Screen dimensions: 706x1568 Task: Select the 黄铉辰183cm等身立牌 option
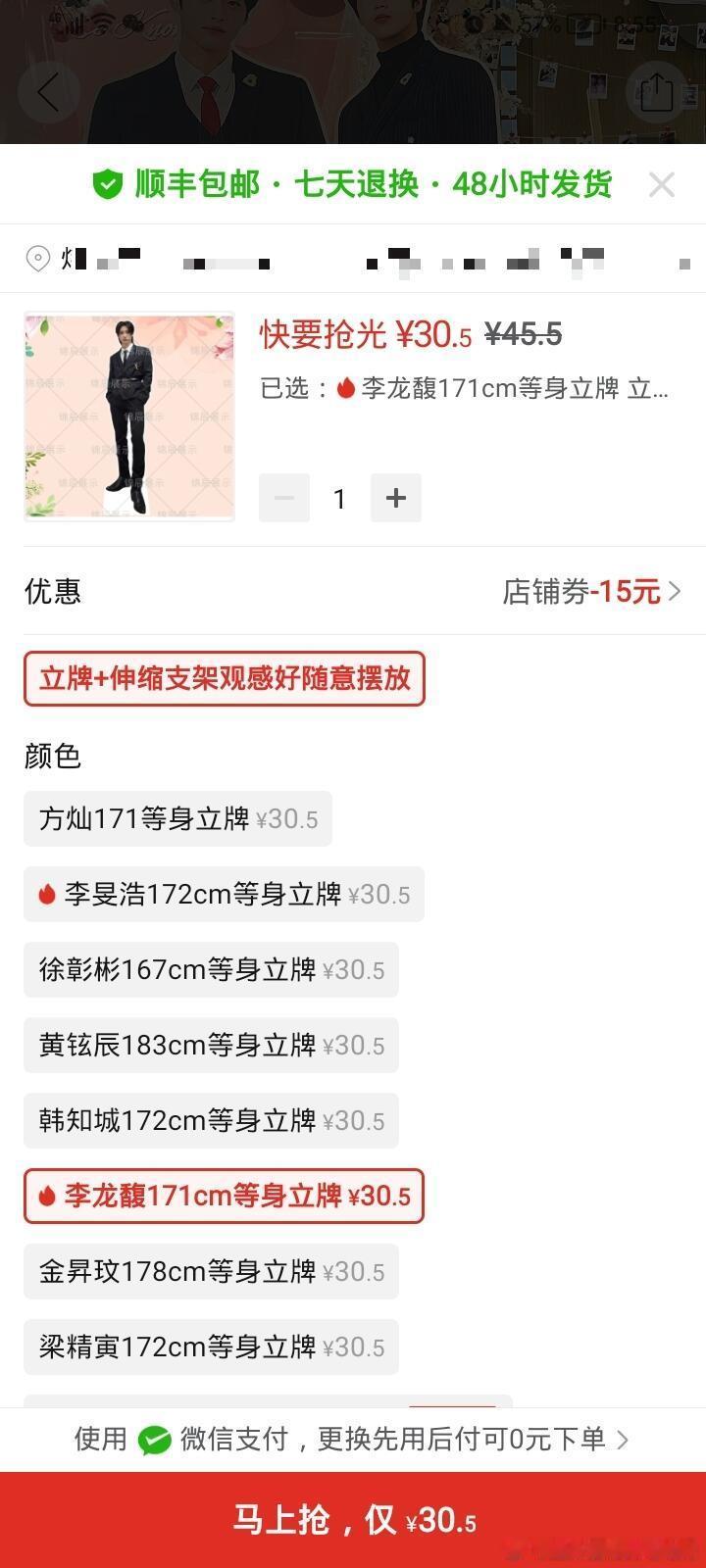[211, 1045]
